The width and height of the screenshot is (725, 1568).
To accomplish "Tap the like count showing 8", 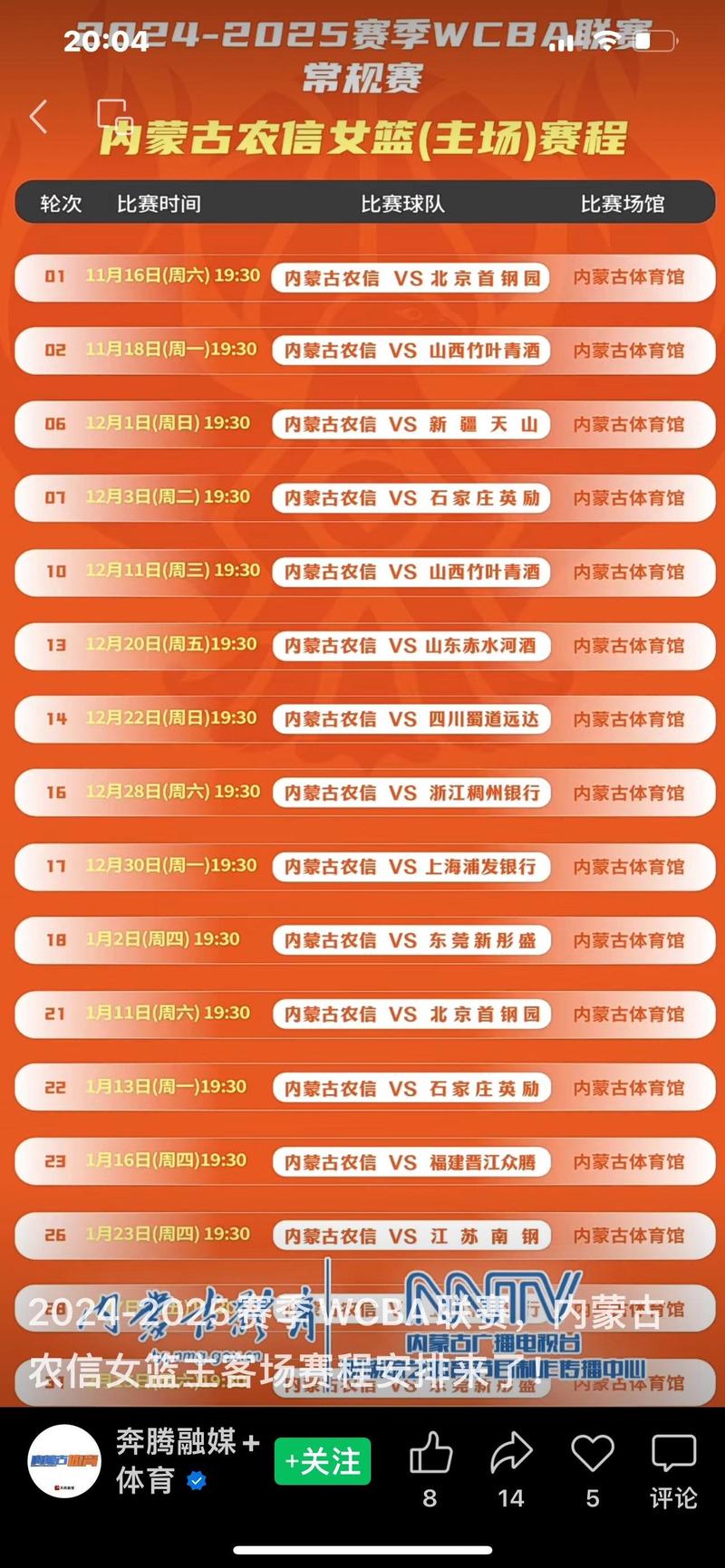I will point(431,1499).
